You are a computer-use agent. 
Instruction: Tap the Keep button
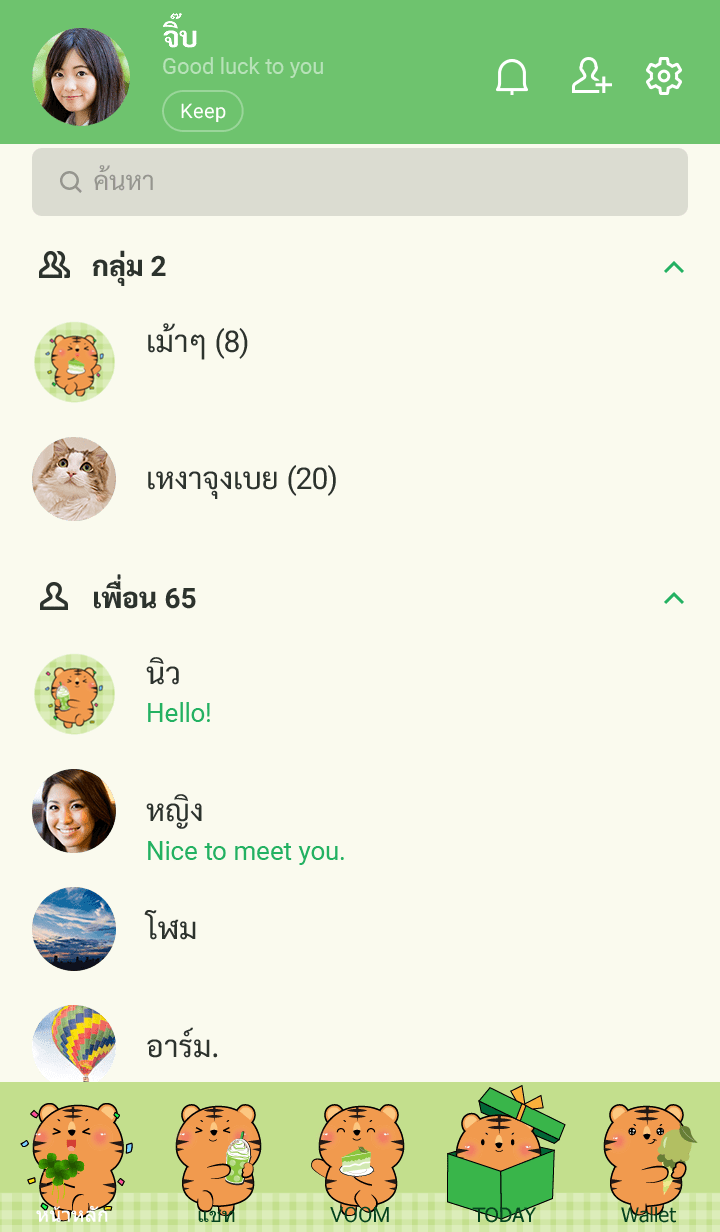coord(203,111)
